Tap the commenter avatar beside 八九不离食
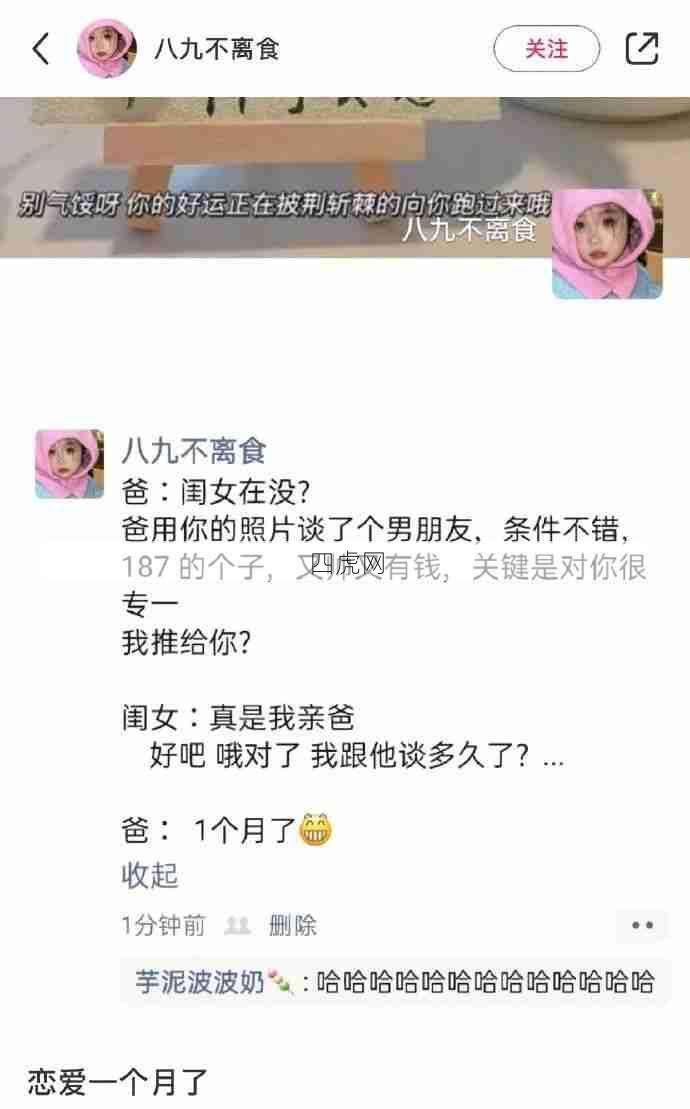The width and height of the screenshot is (690, 1109). (x=69, y=464)
